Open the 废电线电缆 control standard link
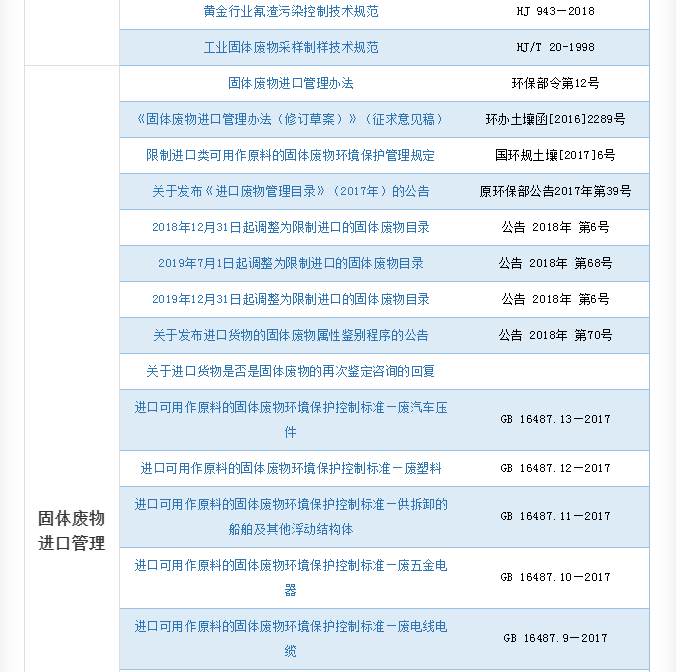Viewport: 678px width, 672px height. pos(291,627)
